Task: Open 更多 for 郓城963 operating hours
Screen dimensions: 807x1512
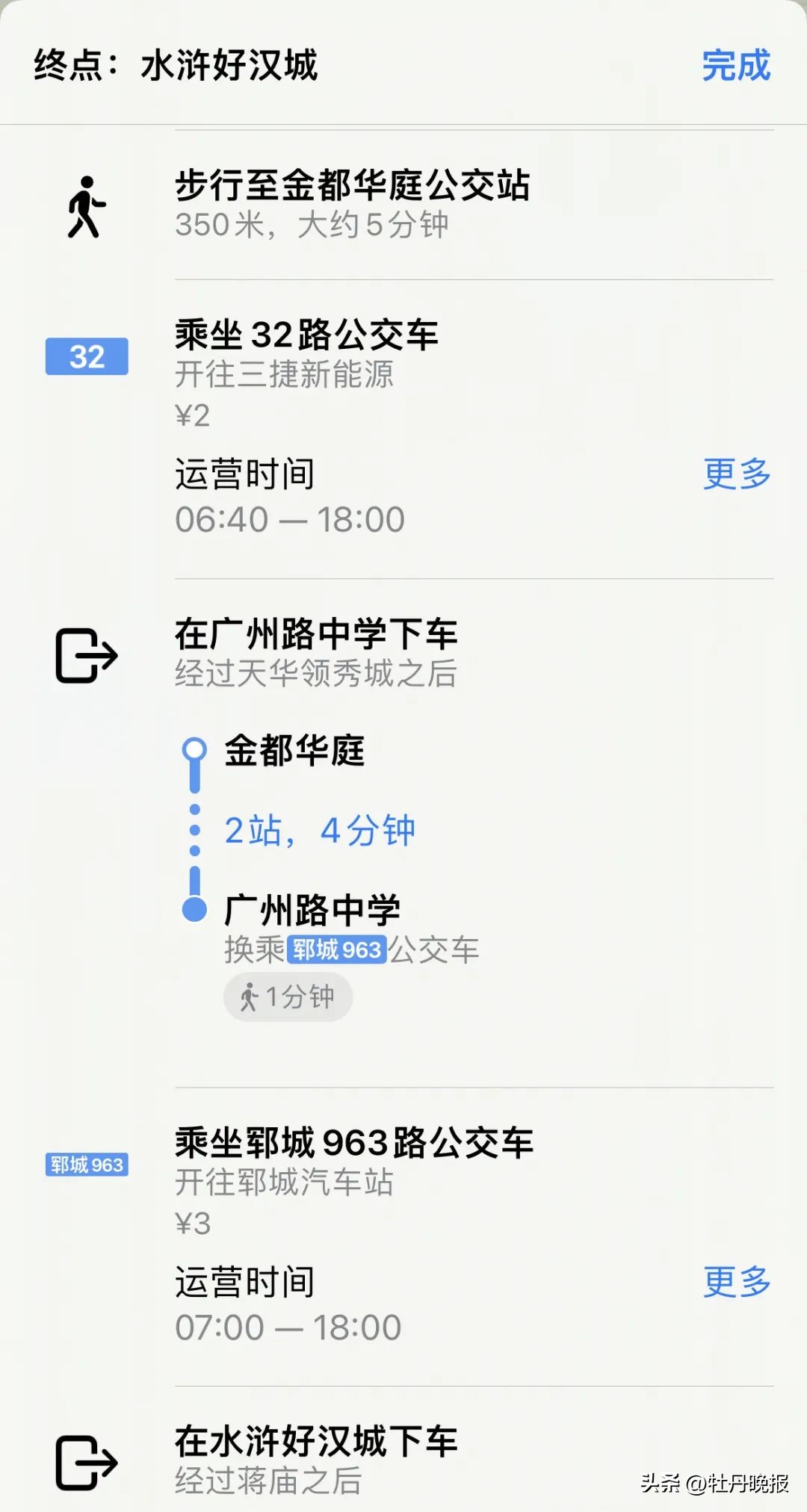Action: pyautogui.click(x=735, y=1279)
